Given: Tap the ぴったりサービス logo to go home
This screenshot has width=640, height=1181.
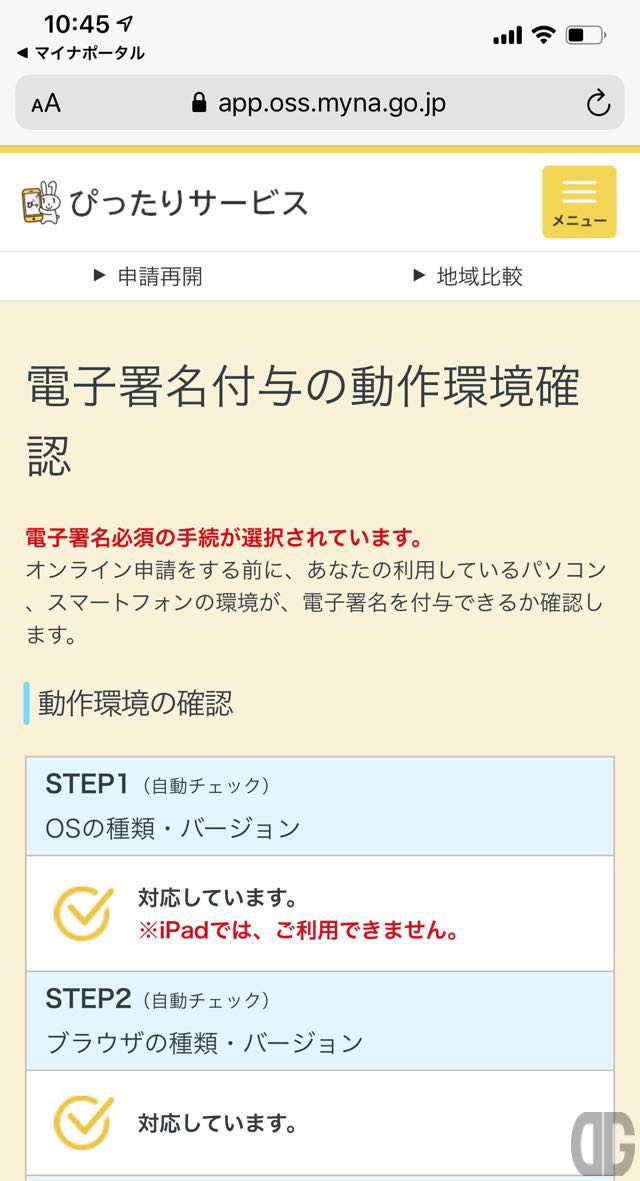Looking at the screenshot, I should pyautogui.click(x=165, y=203).
